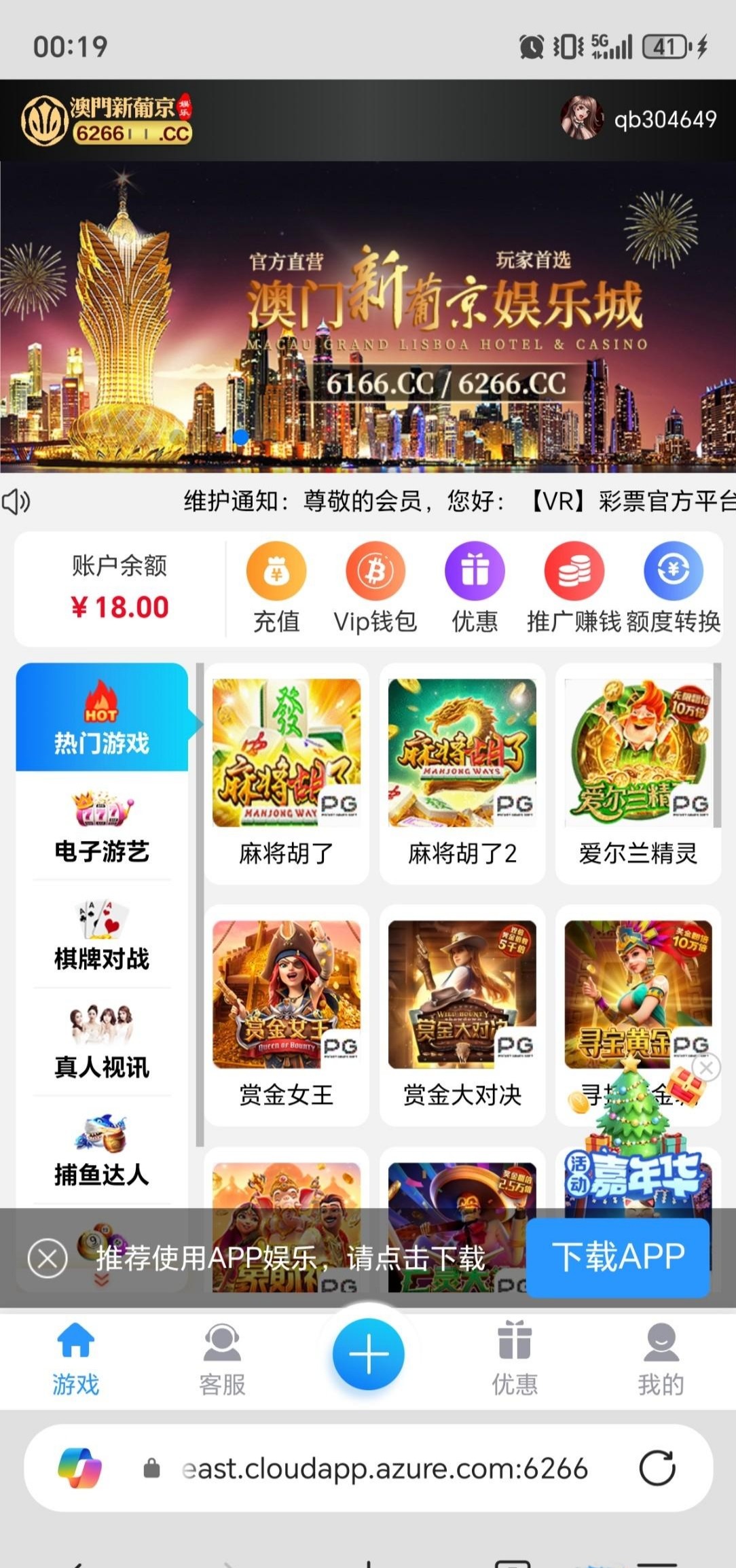The height and width of the screenshot is (1568, 736).
Task: Select the 棋牌对战 category
Action: click(102, 934)
